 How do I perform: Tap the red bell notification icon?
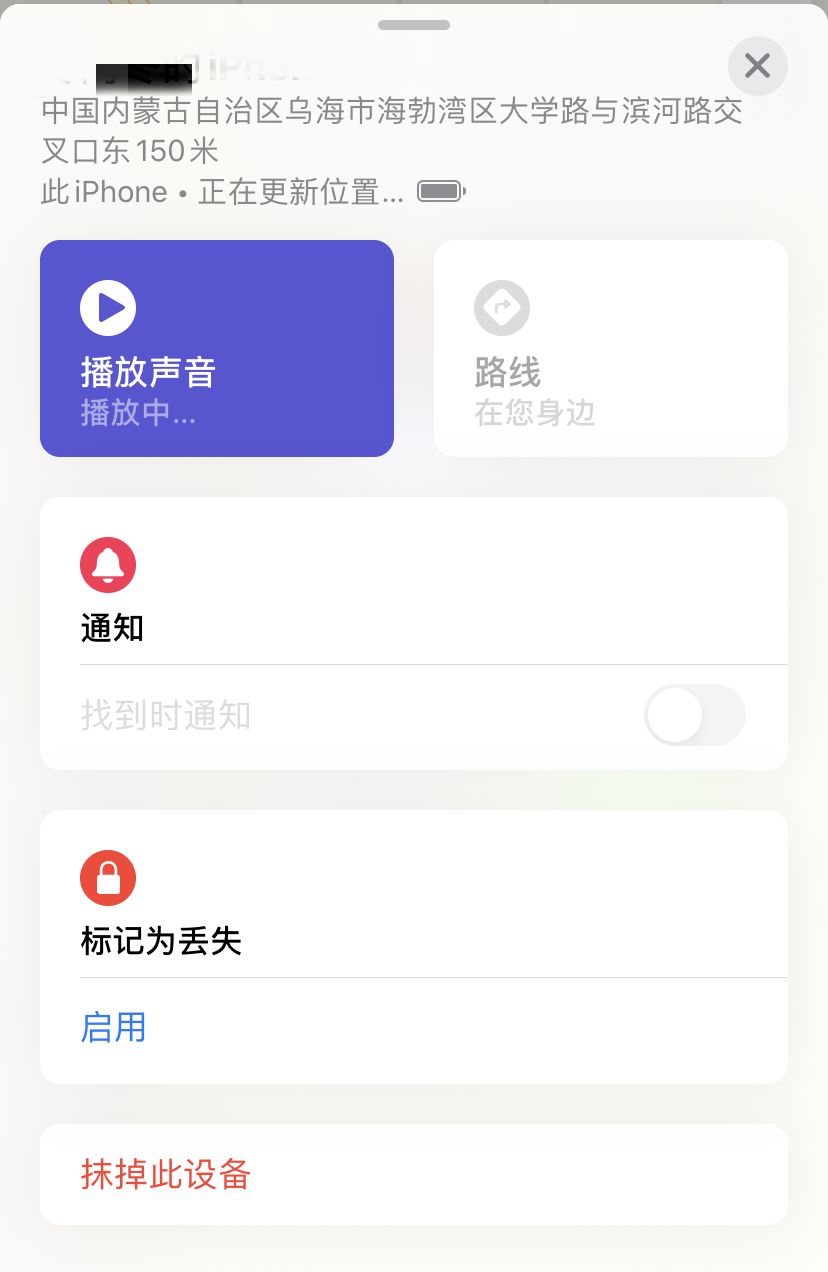[x=108, y=565]
